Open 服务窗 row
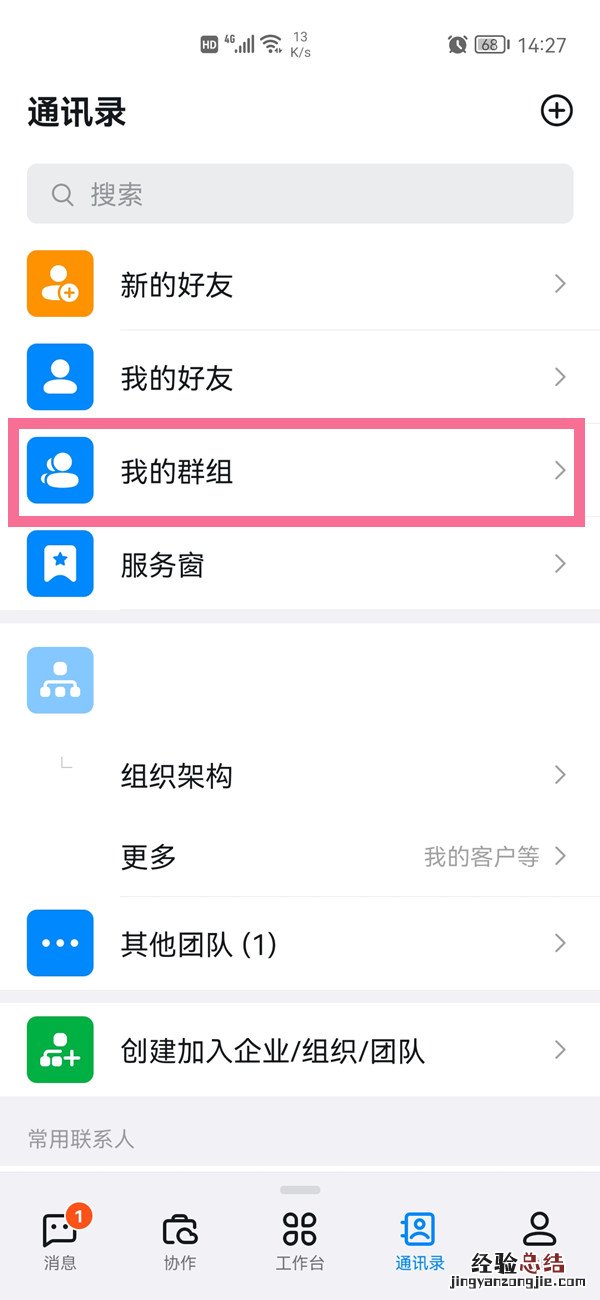 coord(300,565)
